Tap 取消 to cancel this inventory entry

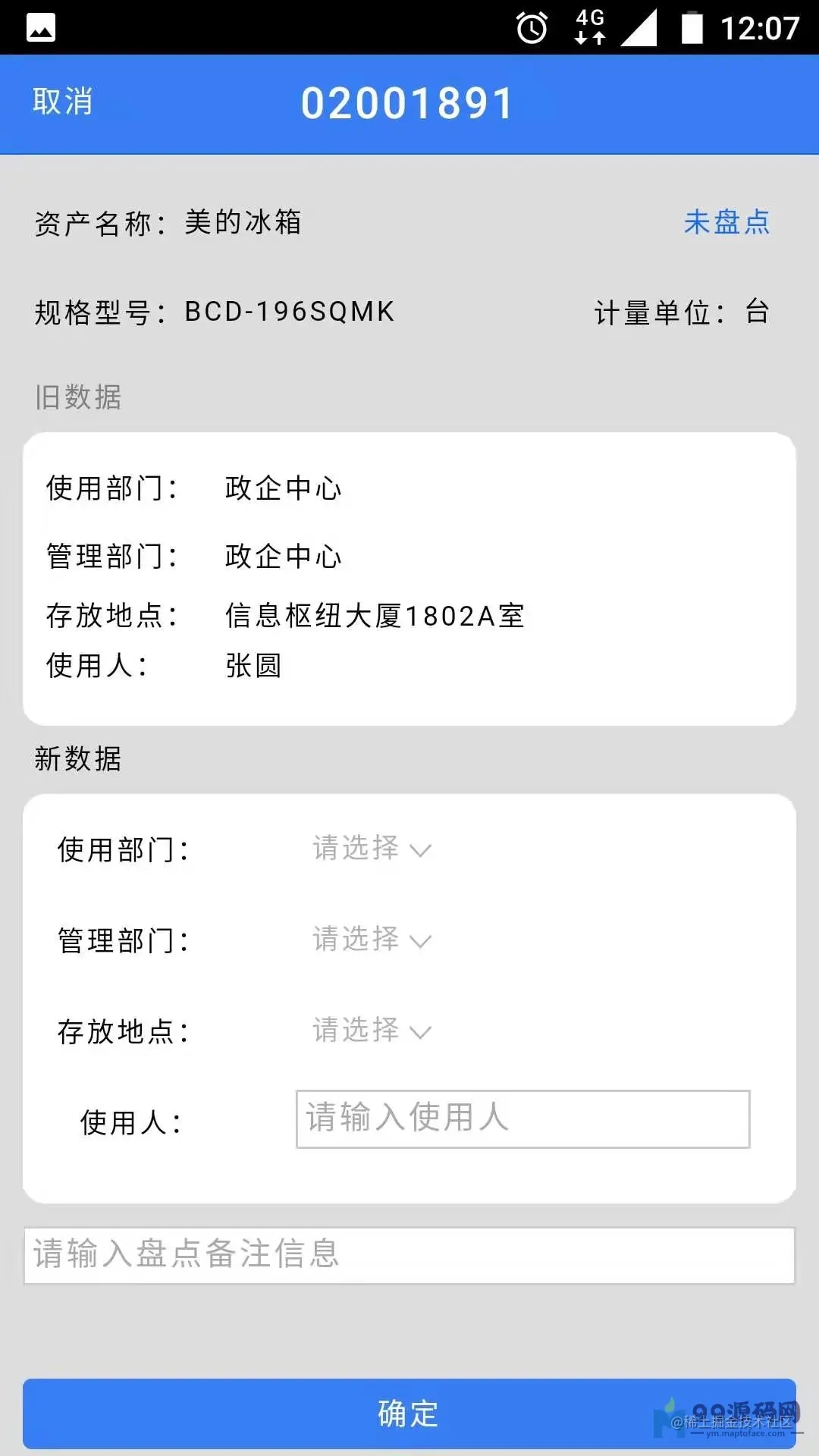point(62,102)
